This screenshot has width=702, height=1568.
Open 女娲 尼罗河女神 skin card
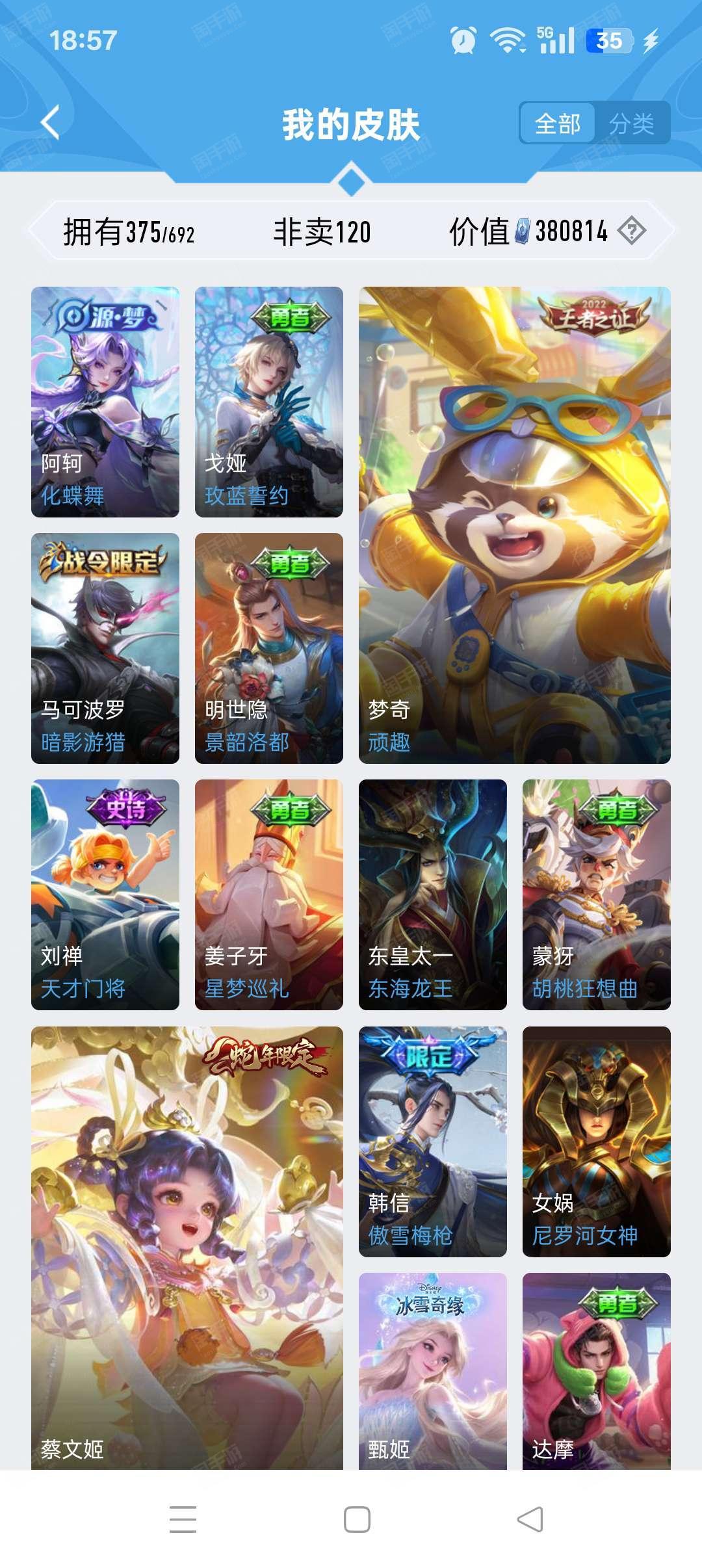coord(597,1142)
